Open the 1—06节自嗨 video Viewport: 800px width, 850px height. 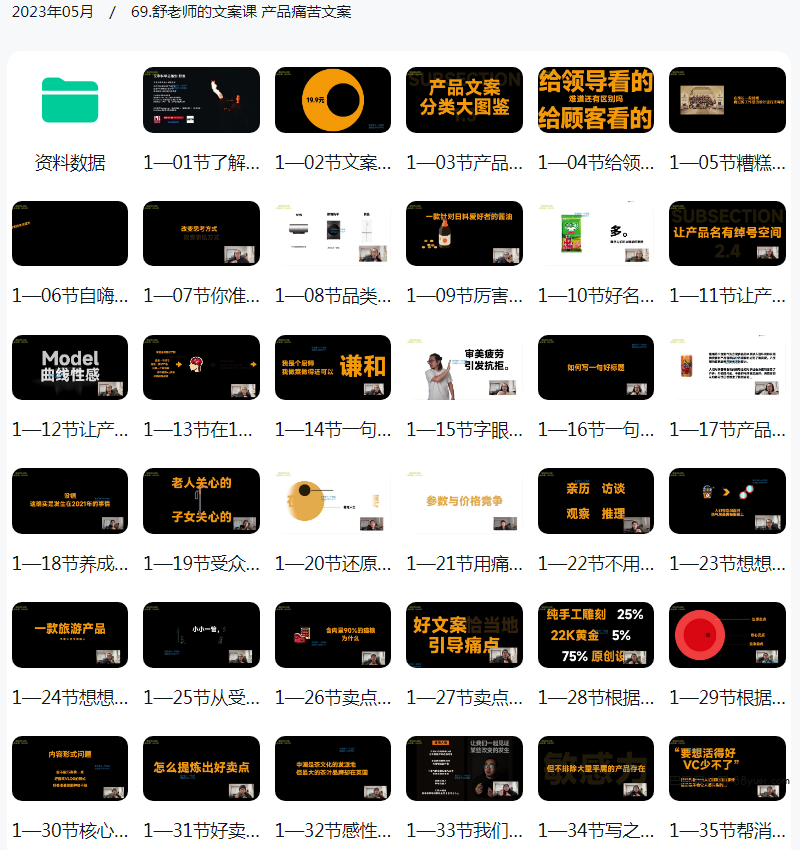click(70, 233)
